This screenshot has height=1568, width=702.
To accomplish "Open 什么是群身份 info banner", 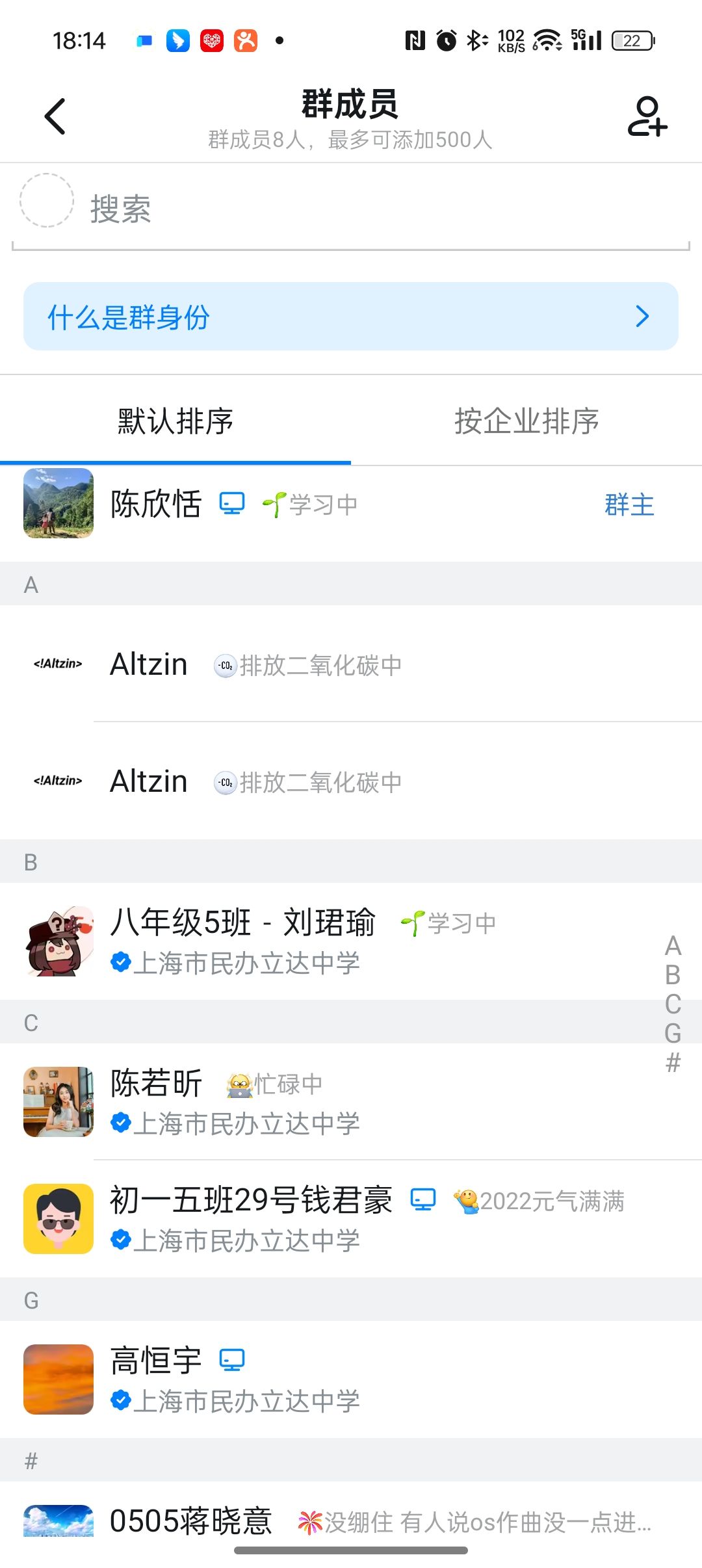I will [x=351, y=317].
